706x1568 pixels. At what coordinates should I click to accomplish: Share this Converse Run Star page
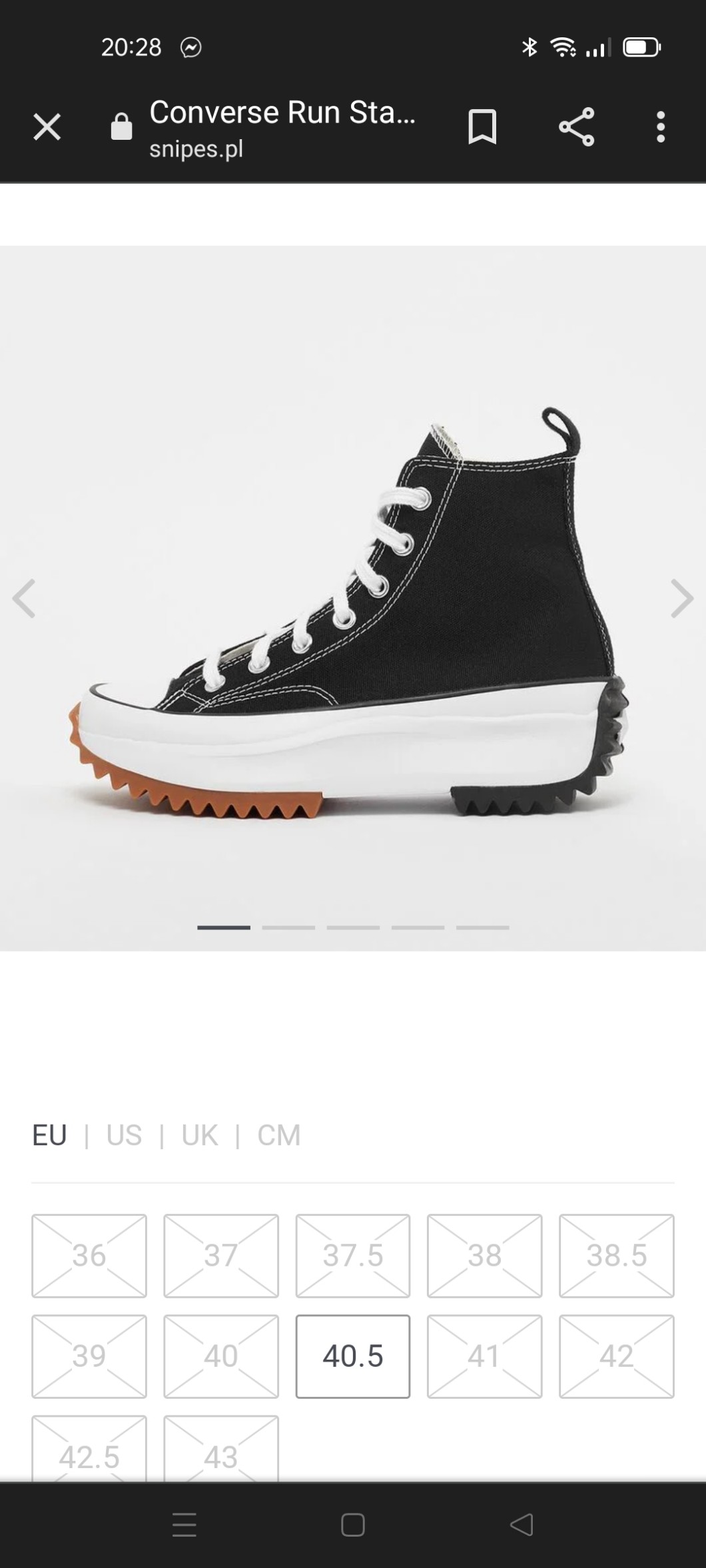click(576, 127)
